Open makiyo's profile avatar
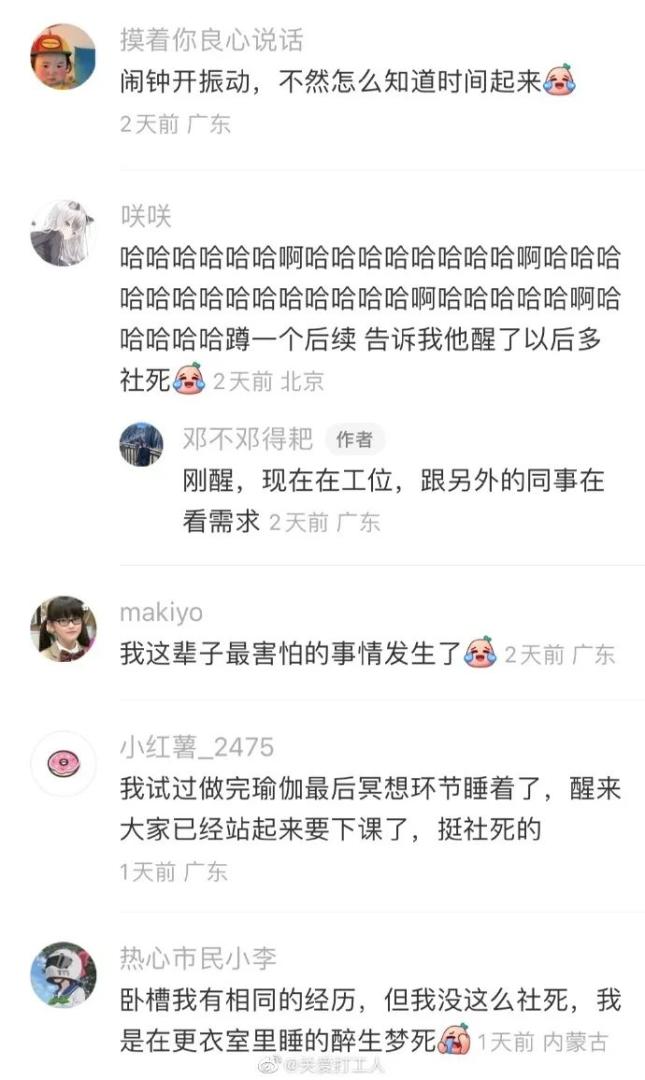Viewport: 645px width, 1080px height. click(x=64, y=629)
